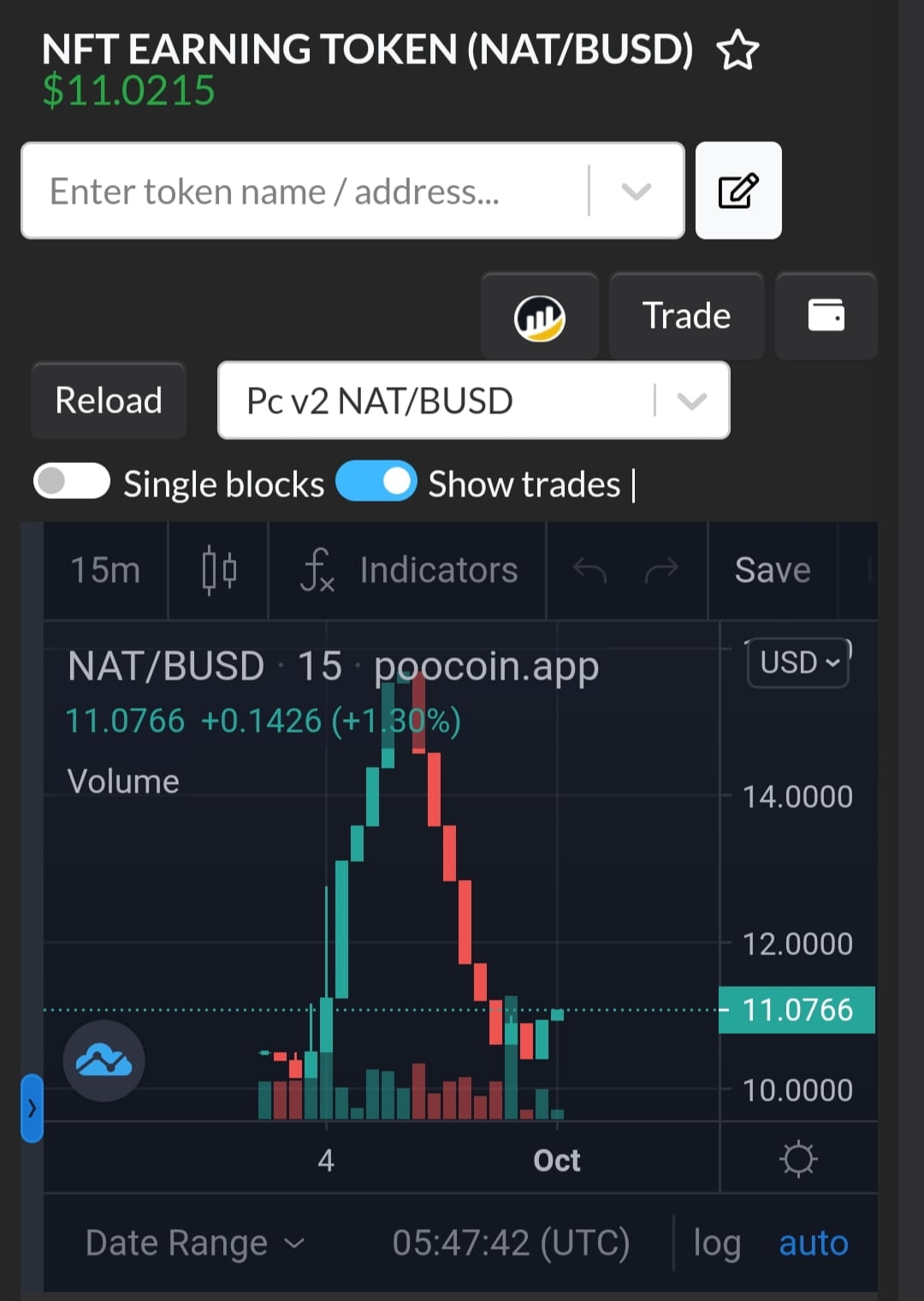Click Reload to refresh the pair data
Image resolution: width=924 pixels, height=1301 pixels.
108,400
